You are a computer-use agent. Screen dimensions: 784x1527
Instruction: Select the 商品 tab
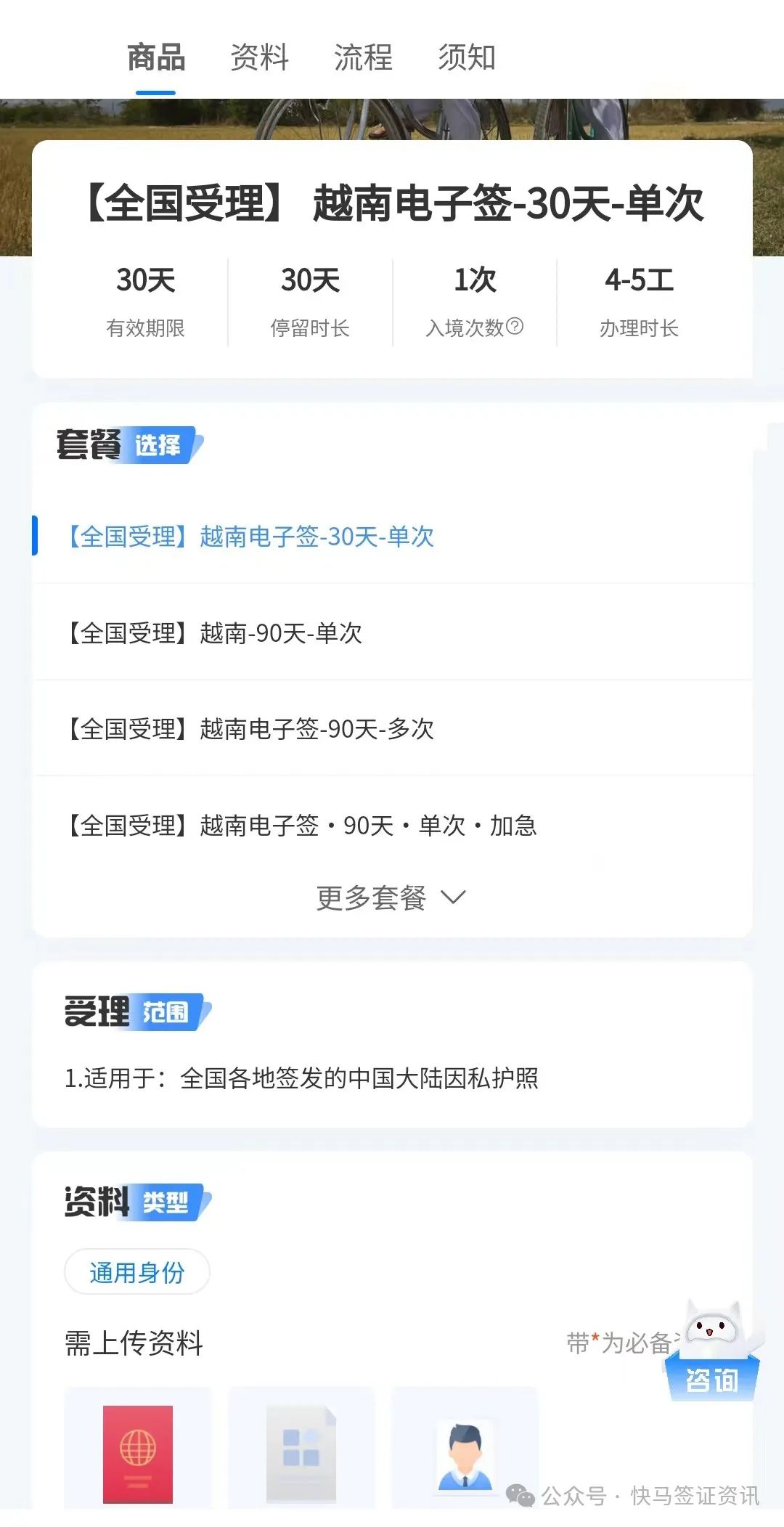(x=156, y=57)
